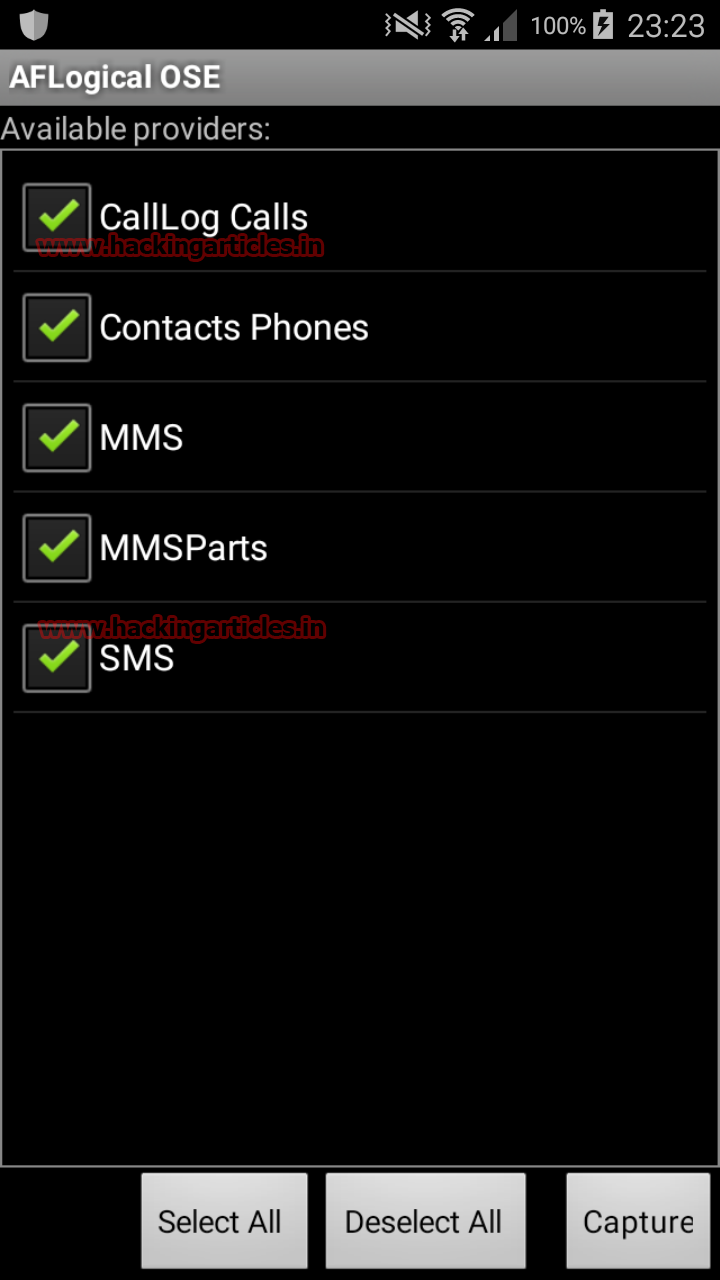Viewport: 720px width, 1280px height.
Task: Tap the SMS provider label text
Action: point(137,658)
